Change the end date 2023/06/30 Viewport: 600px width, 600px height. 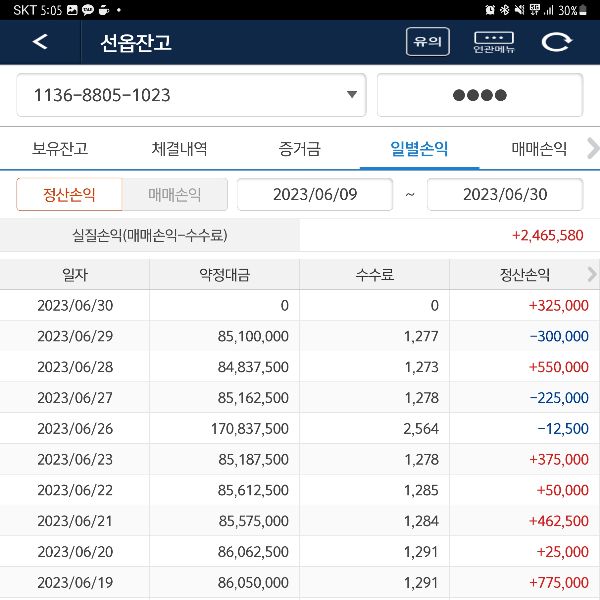(x=505, y=195)
